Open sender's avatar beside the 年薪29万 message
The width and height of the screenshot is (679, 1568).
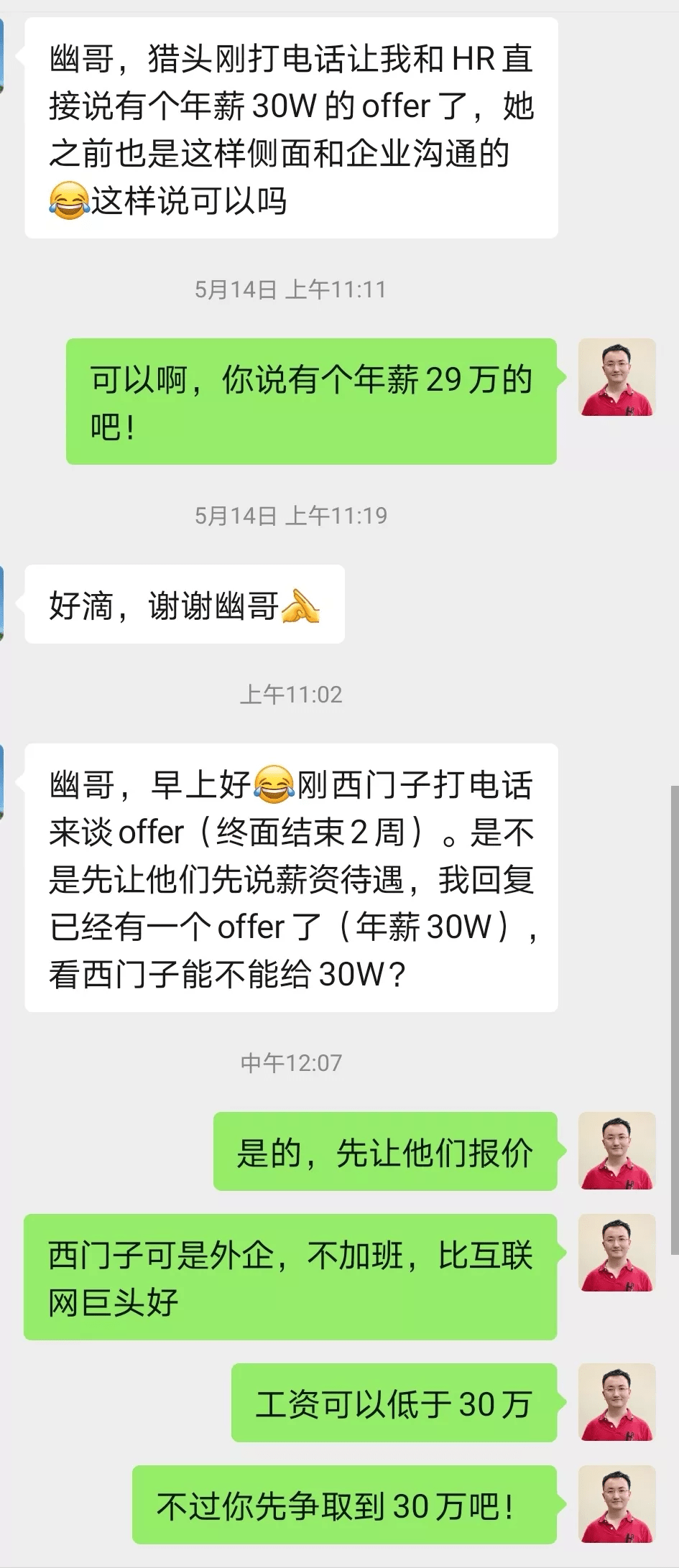(x=617, y=377)
